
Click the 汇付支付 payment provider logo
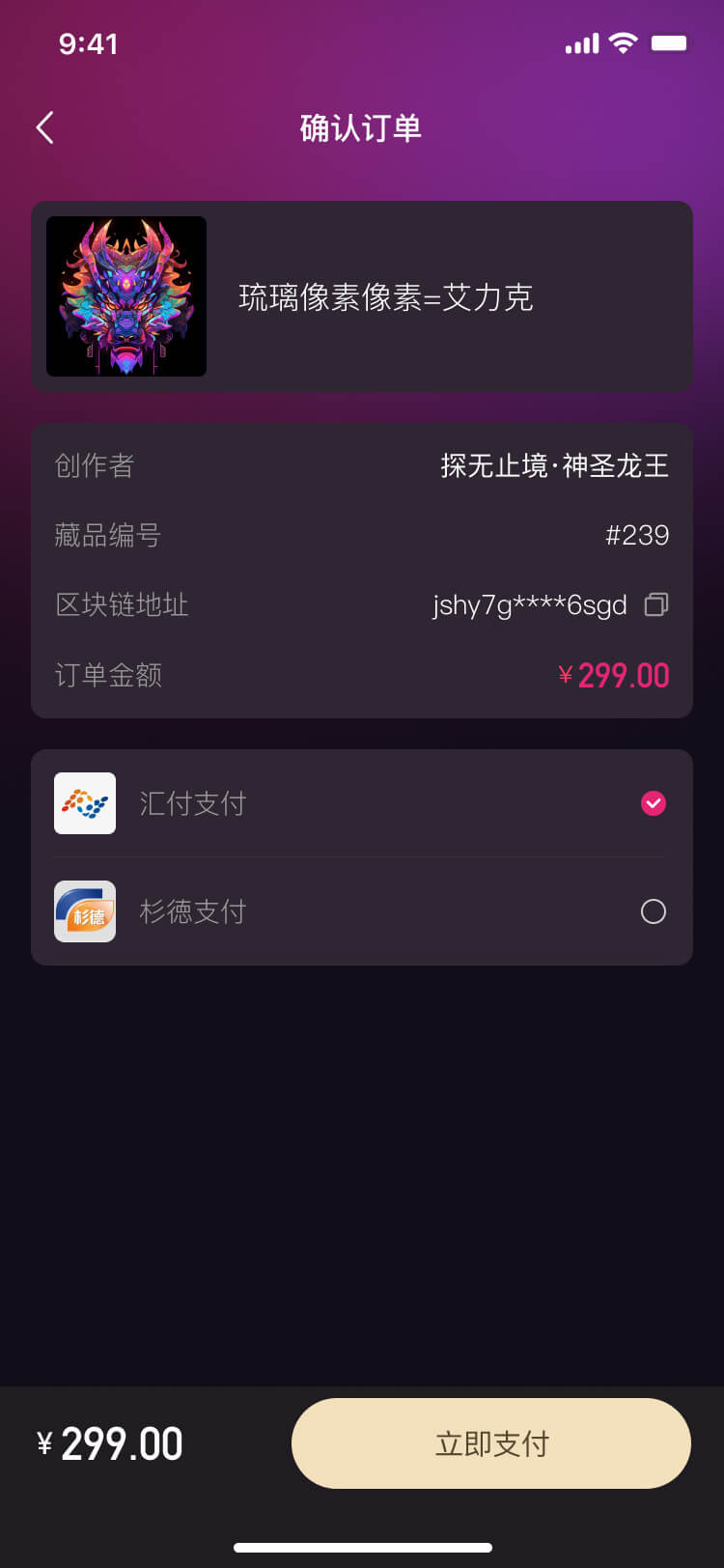(x=85, y=802)
